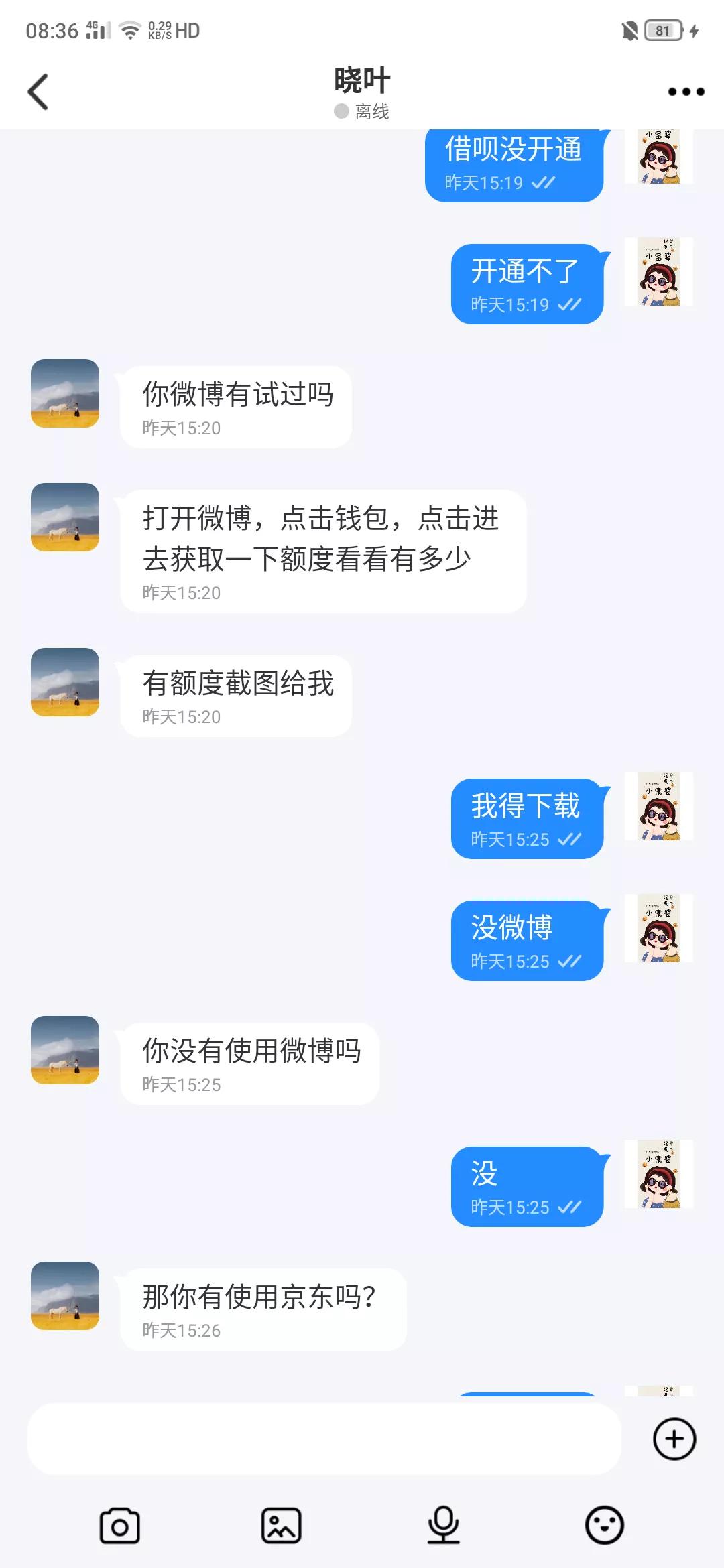Select the blue bubble '没微博'
Screen dimensions: 724x1568
(x=526, y=929)
